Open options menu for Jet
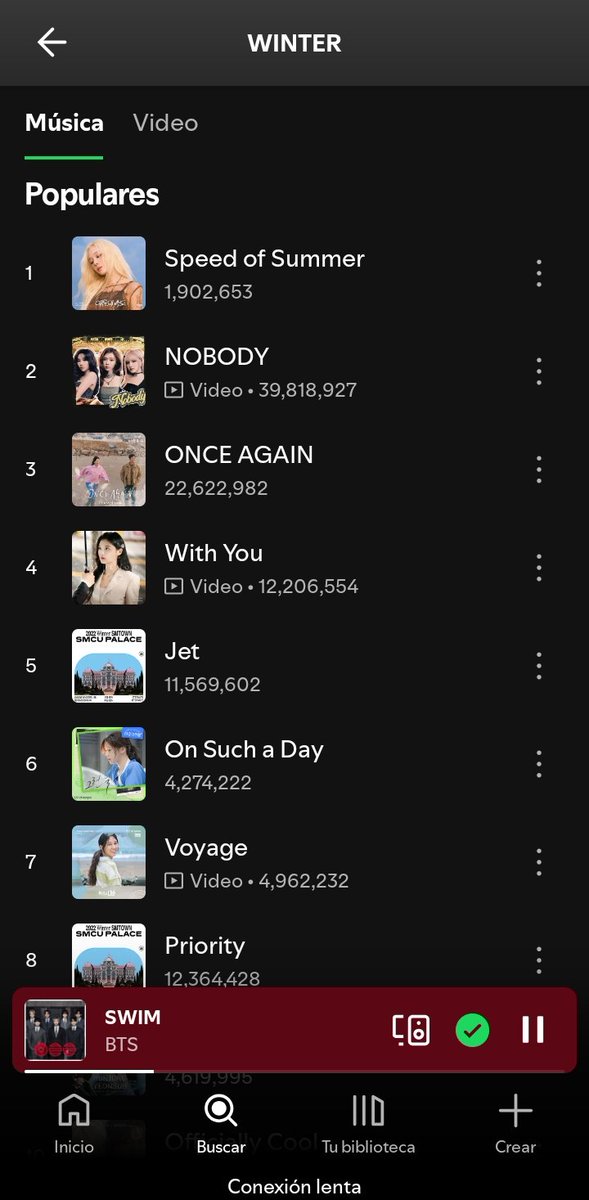The height and width of the screenshot is (1200, 589). pyautogui.click(x=538, y=665)
